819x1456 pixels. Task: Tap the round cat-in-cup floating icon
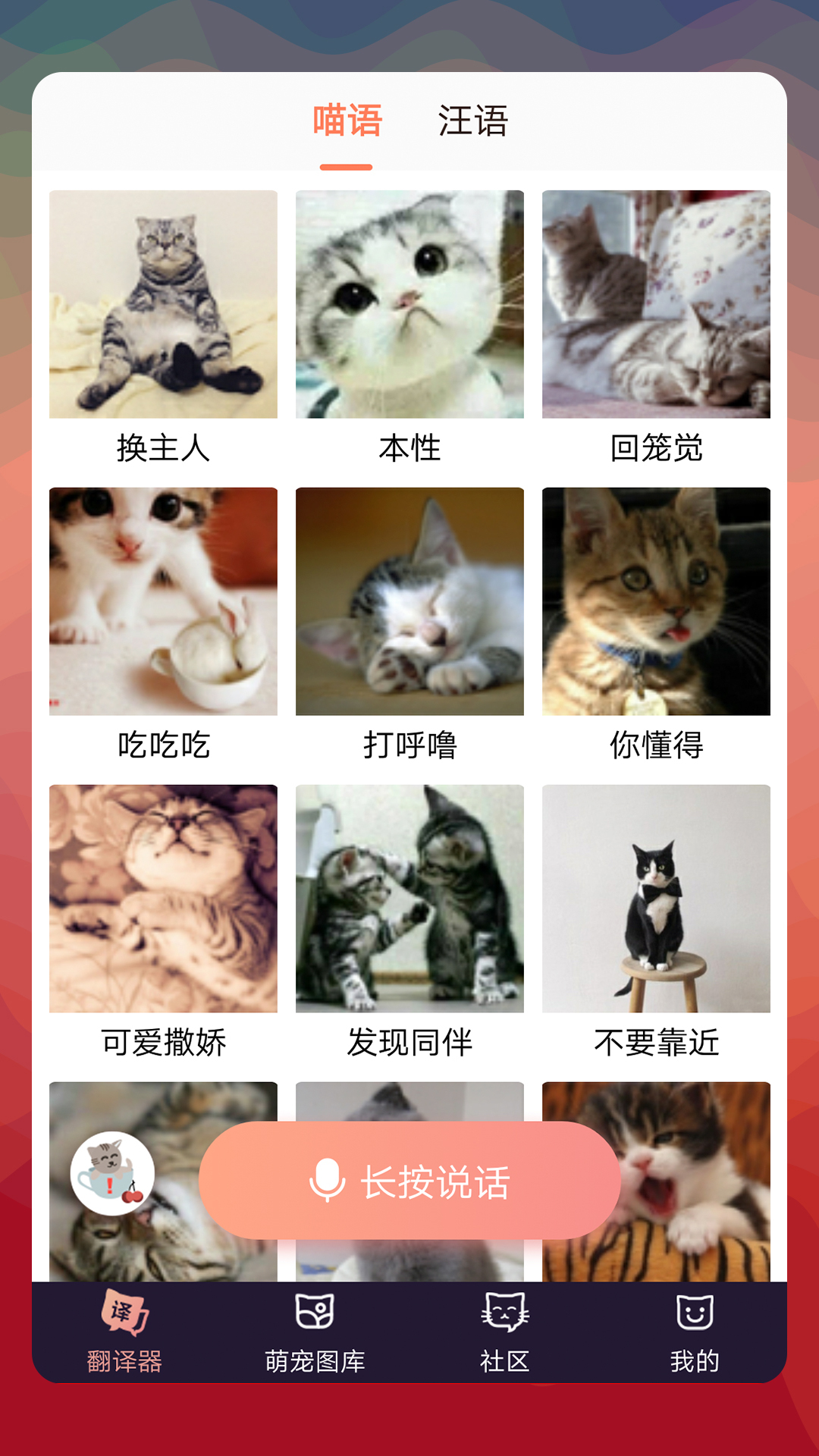(x=112, y=1174)
